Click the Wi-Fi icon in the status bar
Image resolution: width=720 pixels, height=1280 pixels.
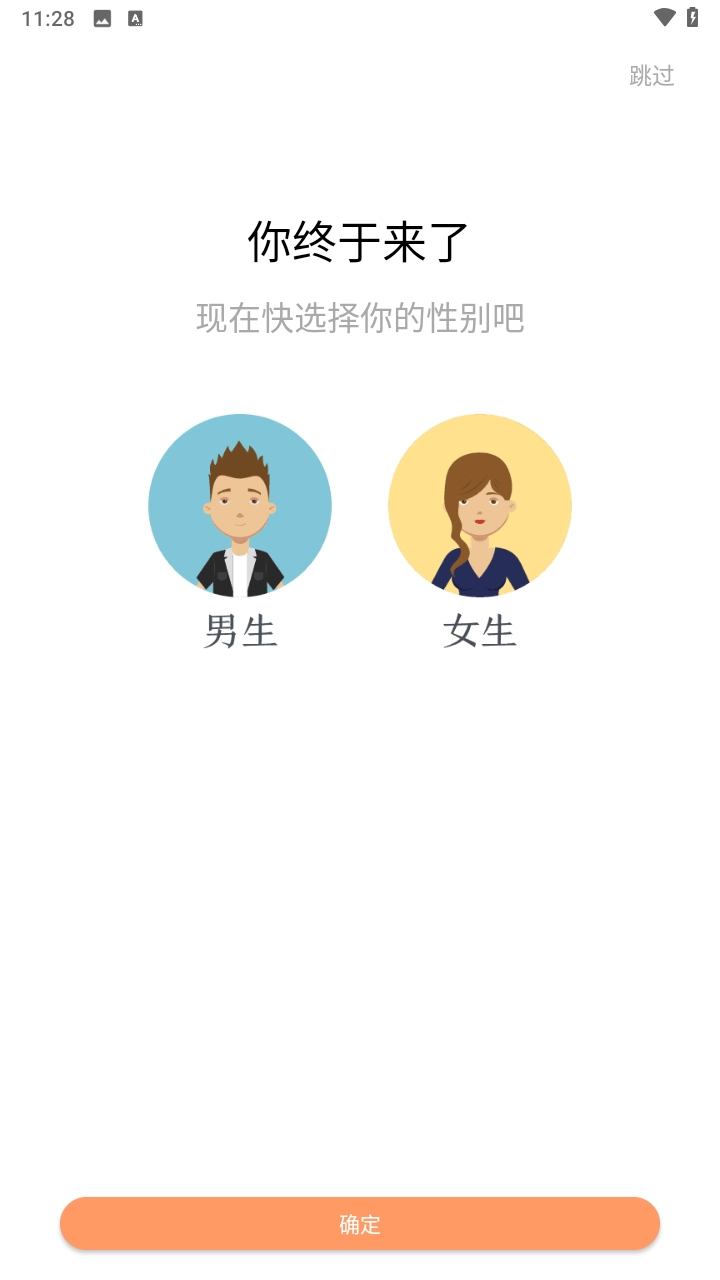[x=662, y=17]
